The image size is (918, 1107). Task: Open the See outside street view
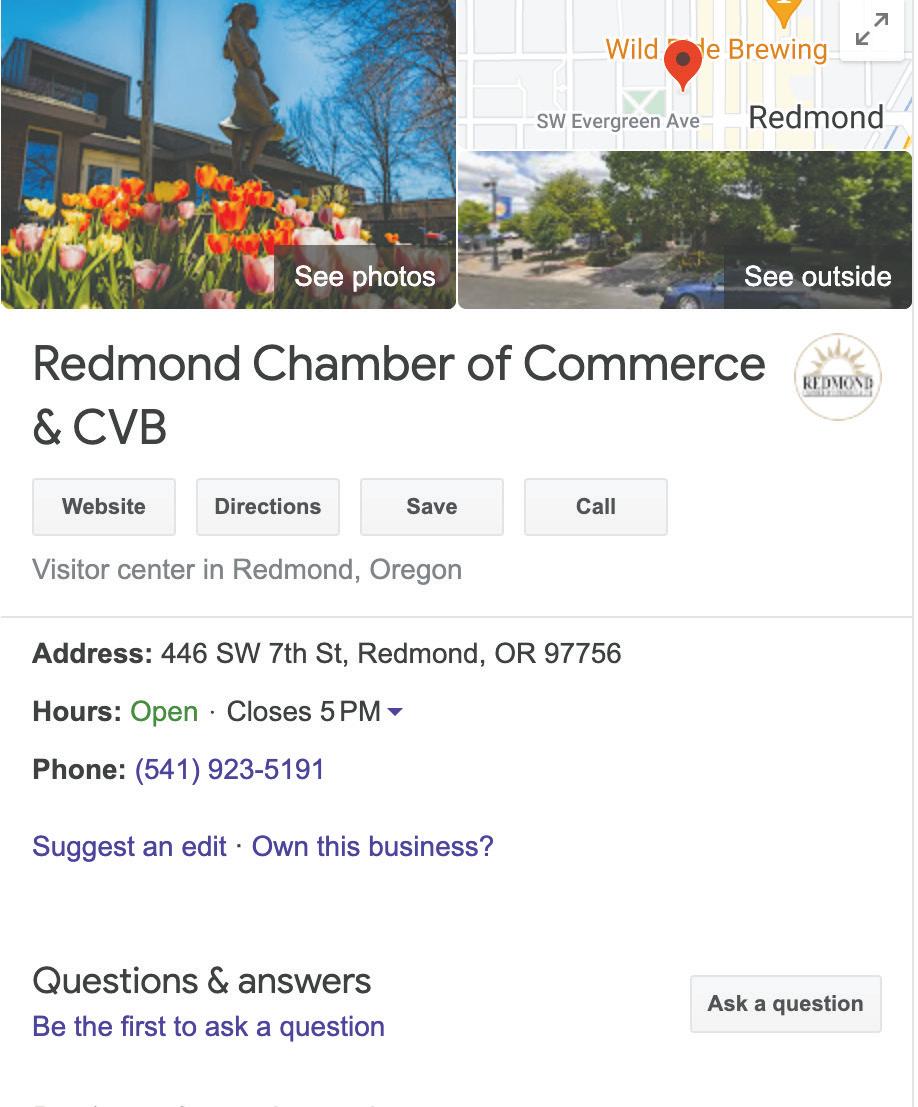pos(816,277)
